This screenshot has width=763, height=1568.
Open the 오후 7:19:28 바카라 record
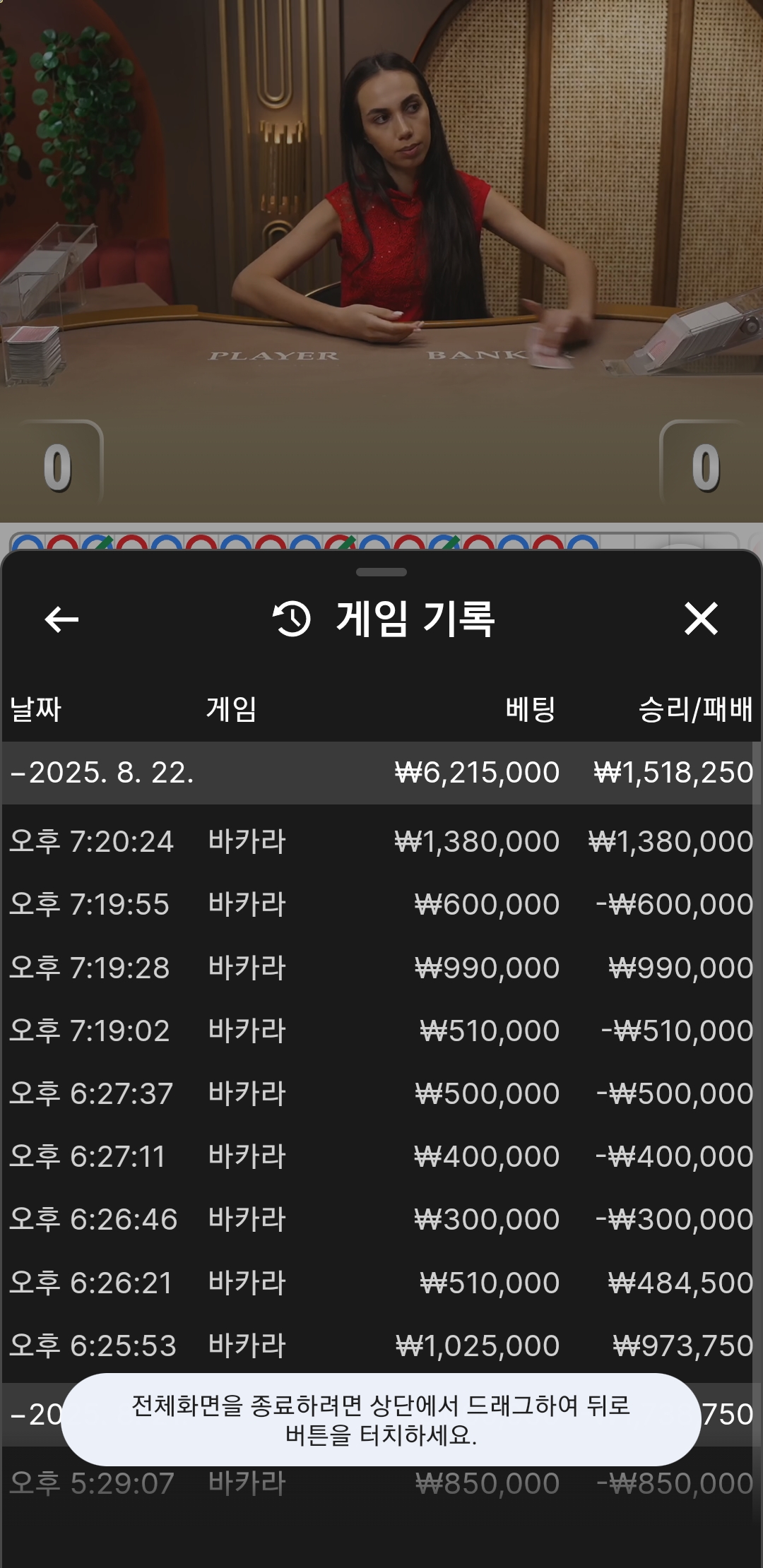point(380,968)
